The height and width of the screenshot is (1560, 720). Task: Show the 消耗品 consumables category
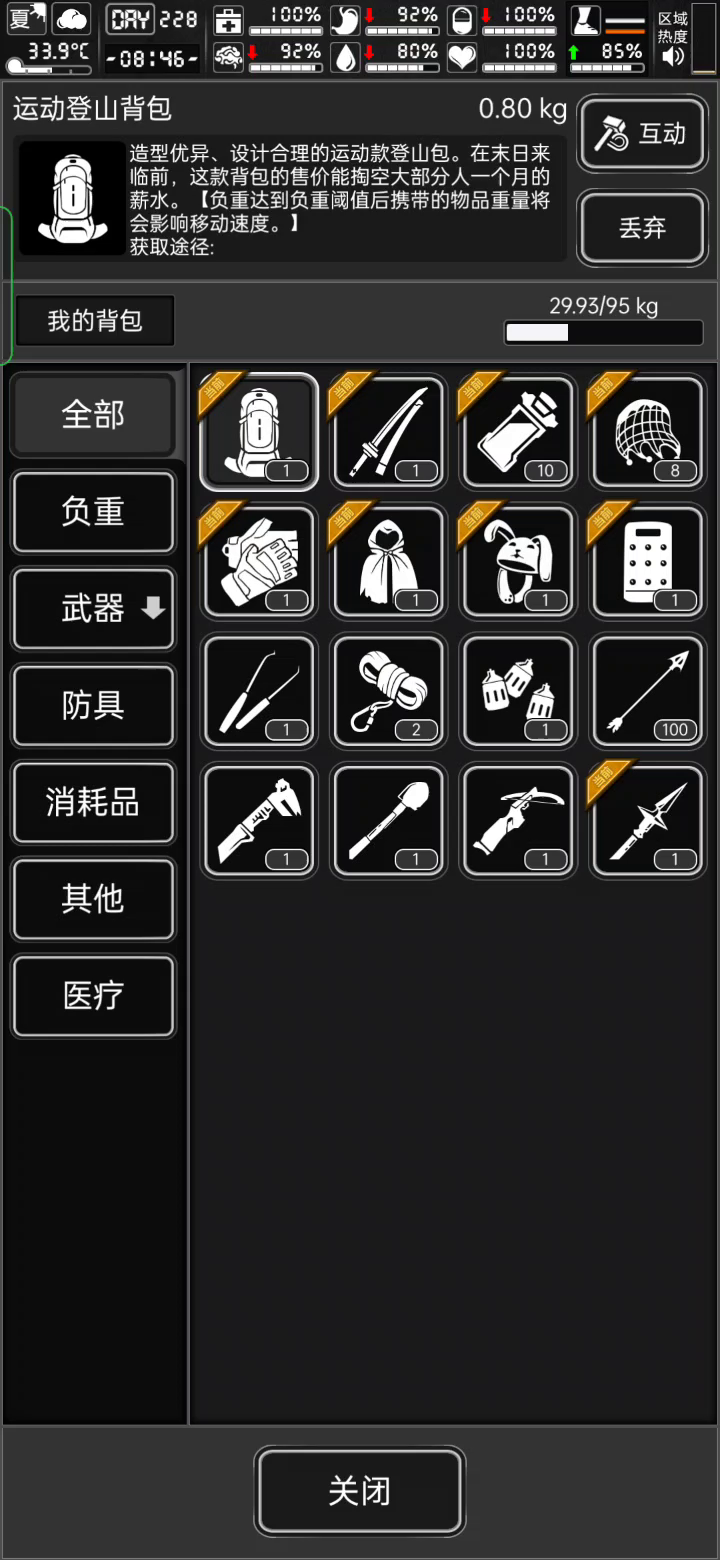click(x=93, y=802)
